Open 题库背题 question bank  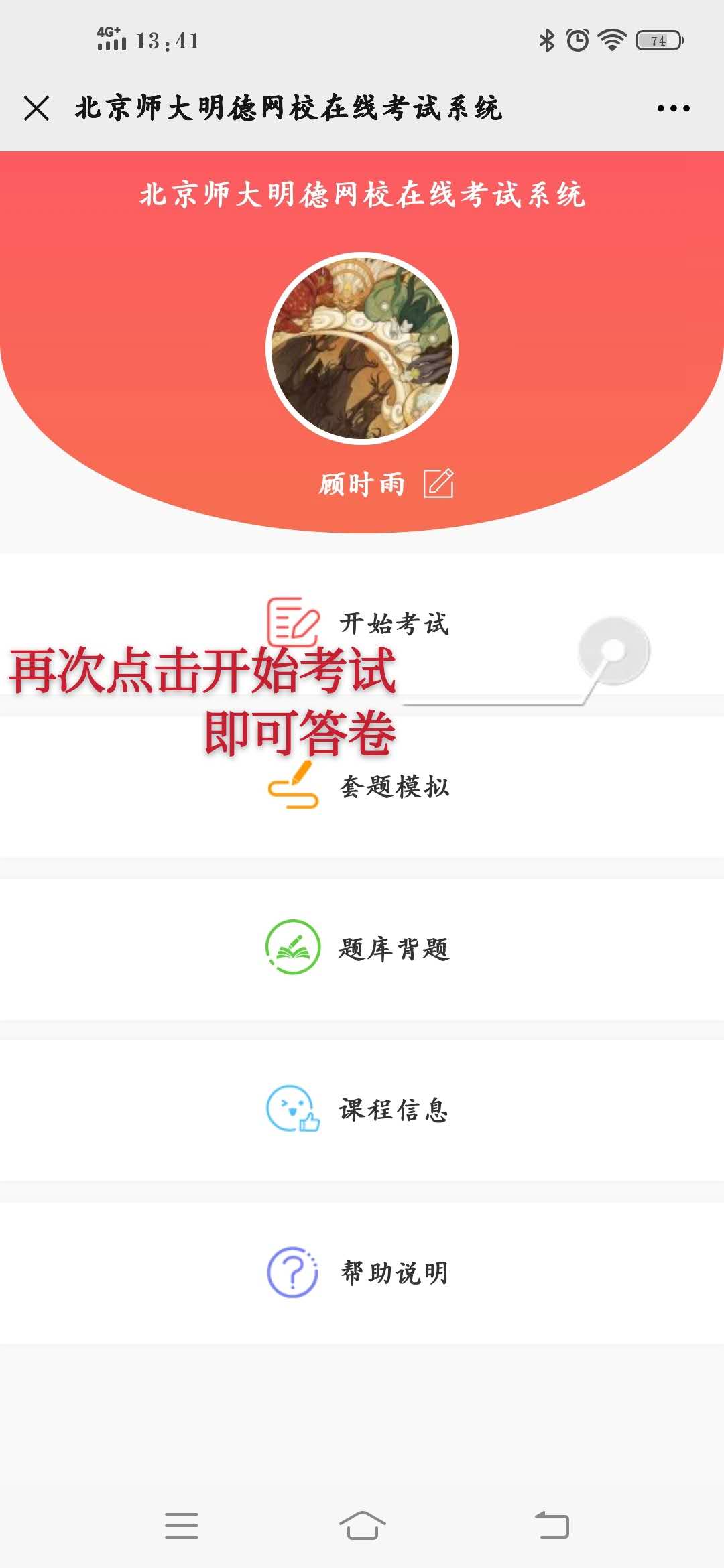point(362,949)
